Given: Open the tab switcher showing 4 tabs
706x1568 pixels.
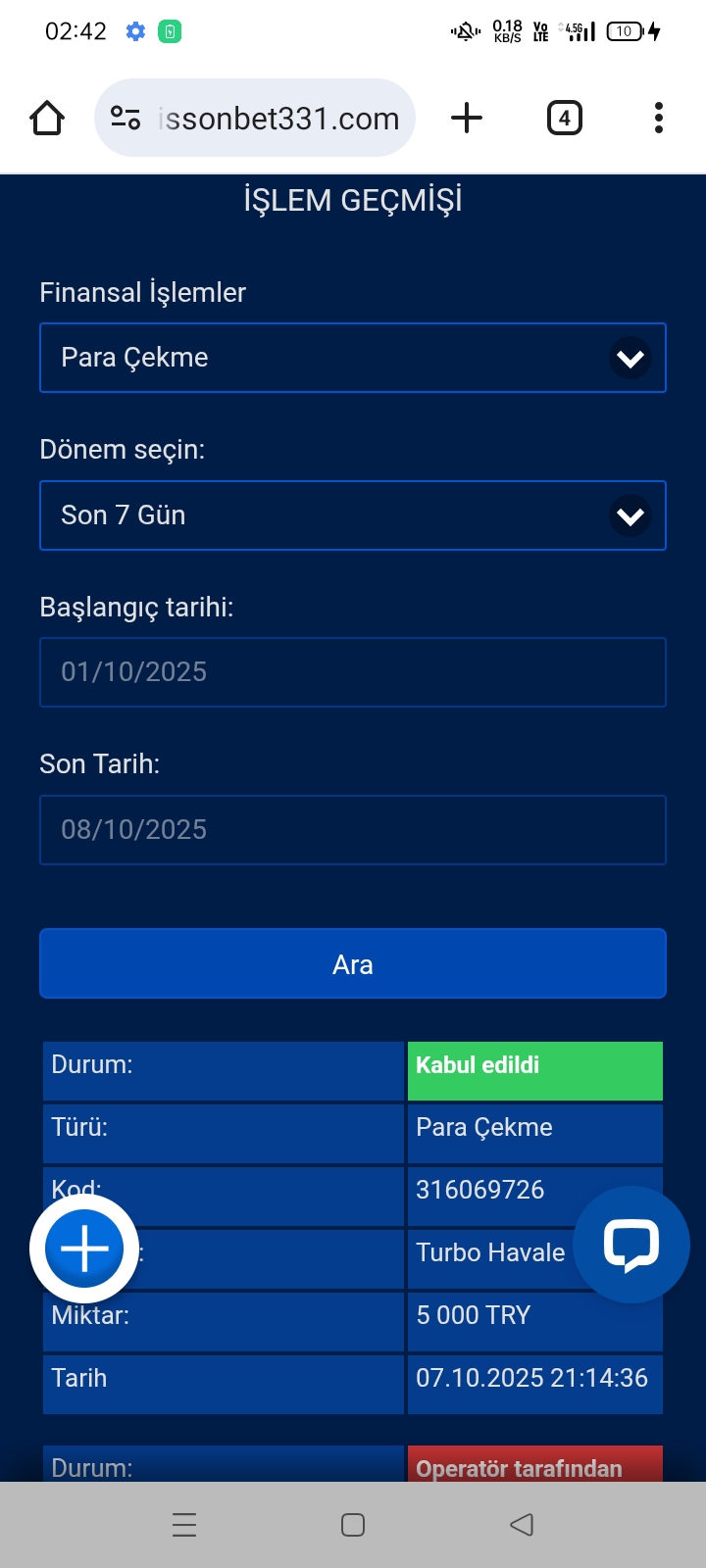Looking at the screenshot, I should point(564,119).
